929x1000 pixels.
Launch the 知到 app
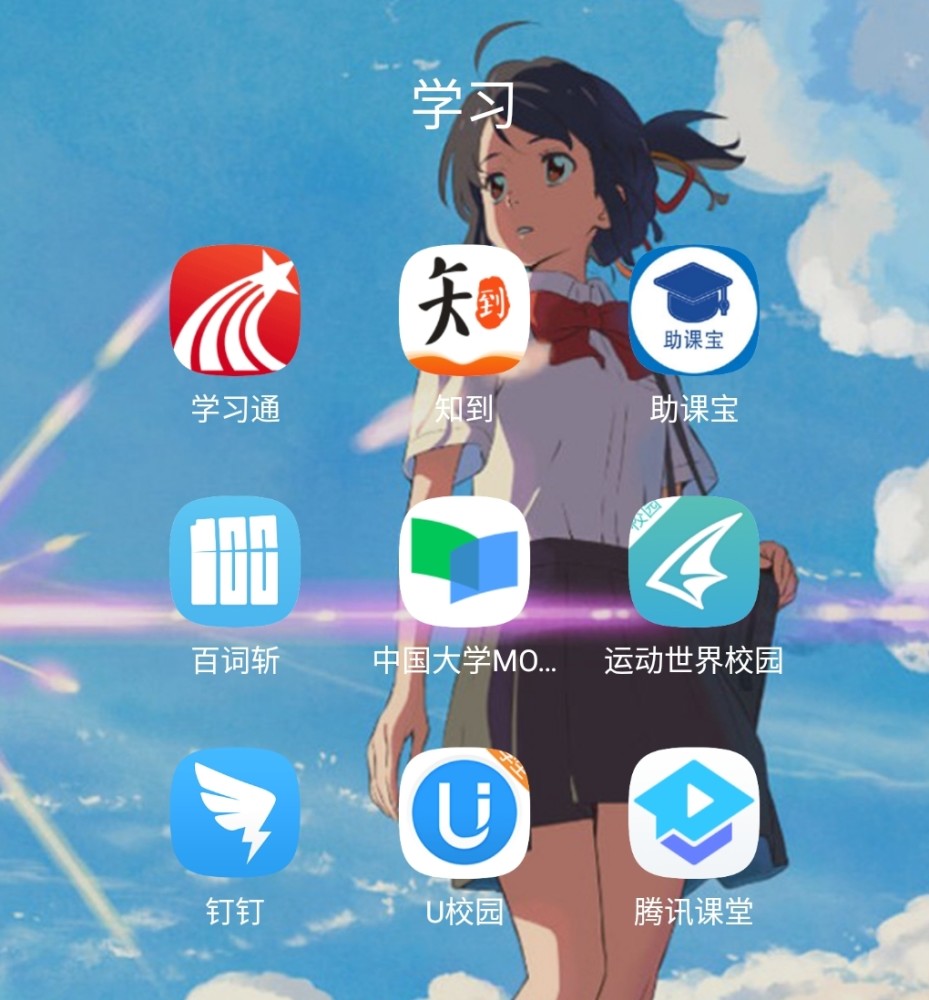tap(464, 310)
